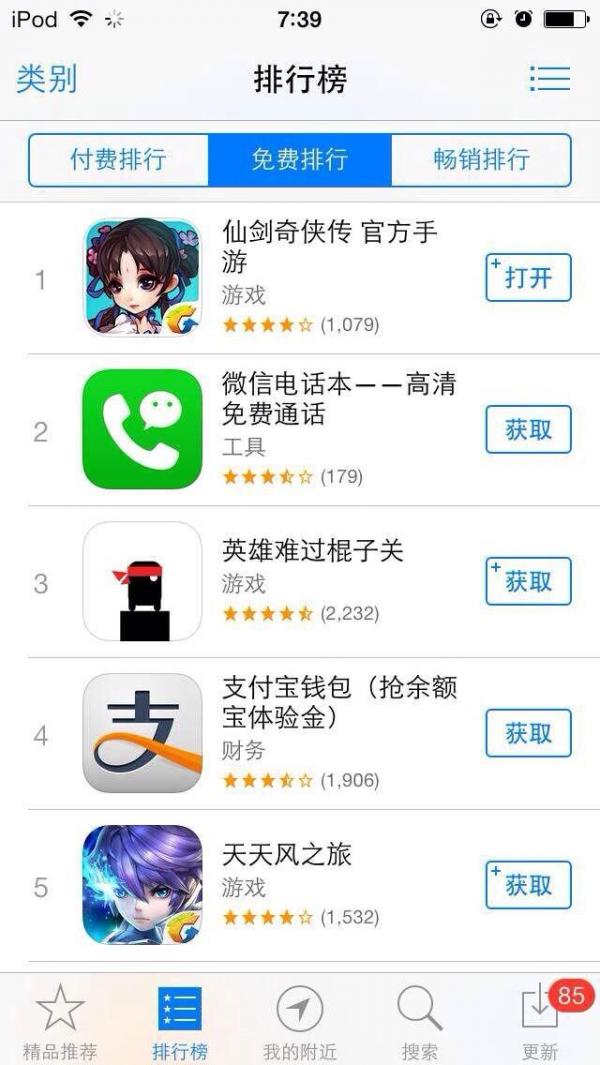Screen dimensions: 600x1065
Task: Open the 类别 categories link
Action: 46,79
